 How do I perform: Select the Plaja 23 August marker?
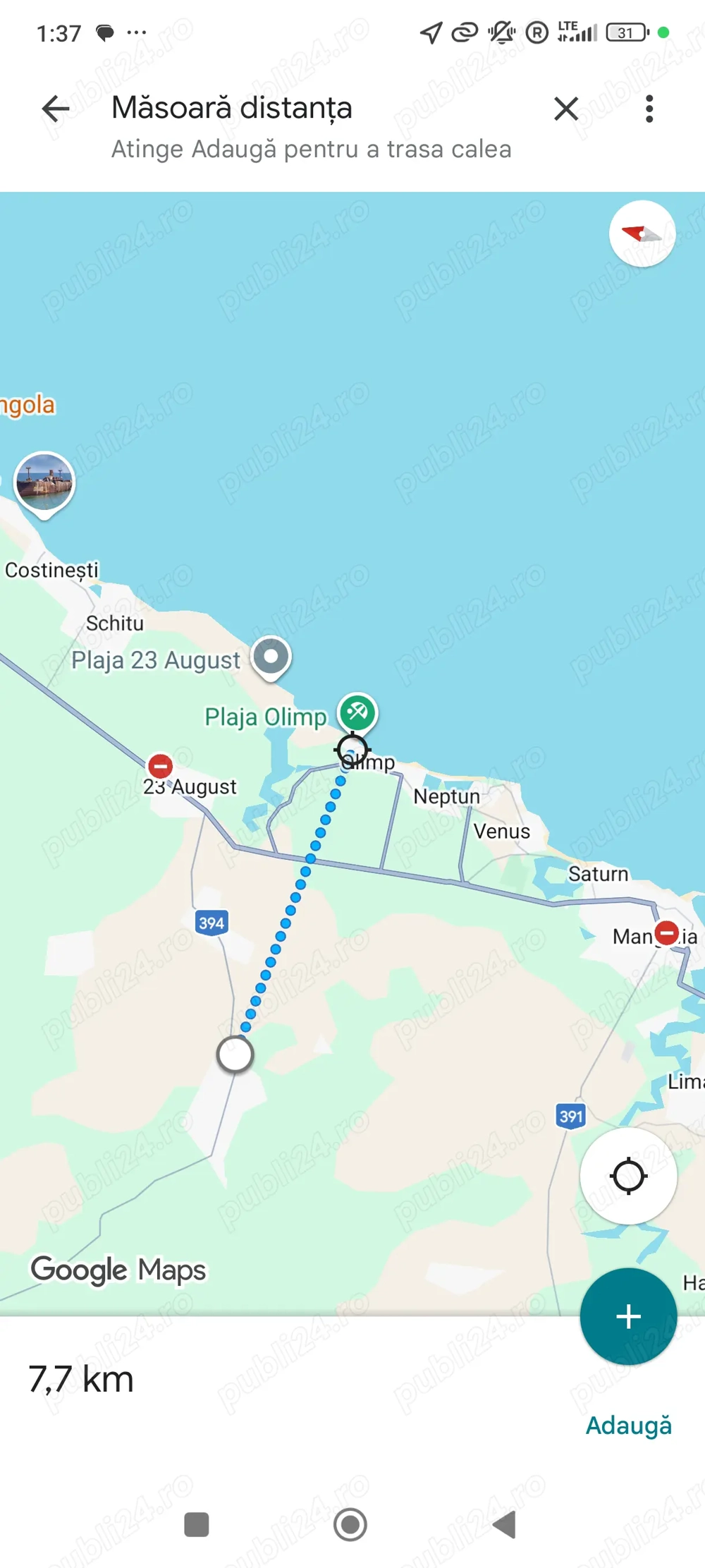click(271, 657)
